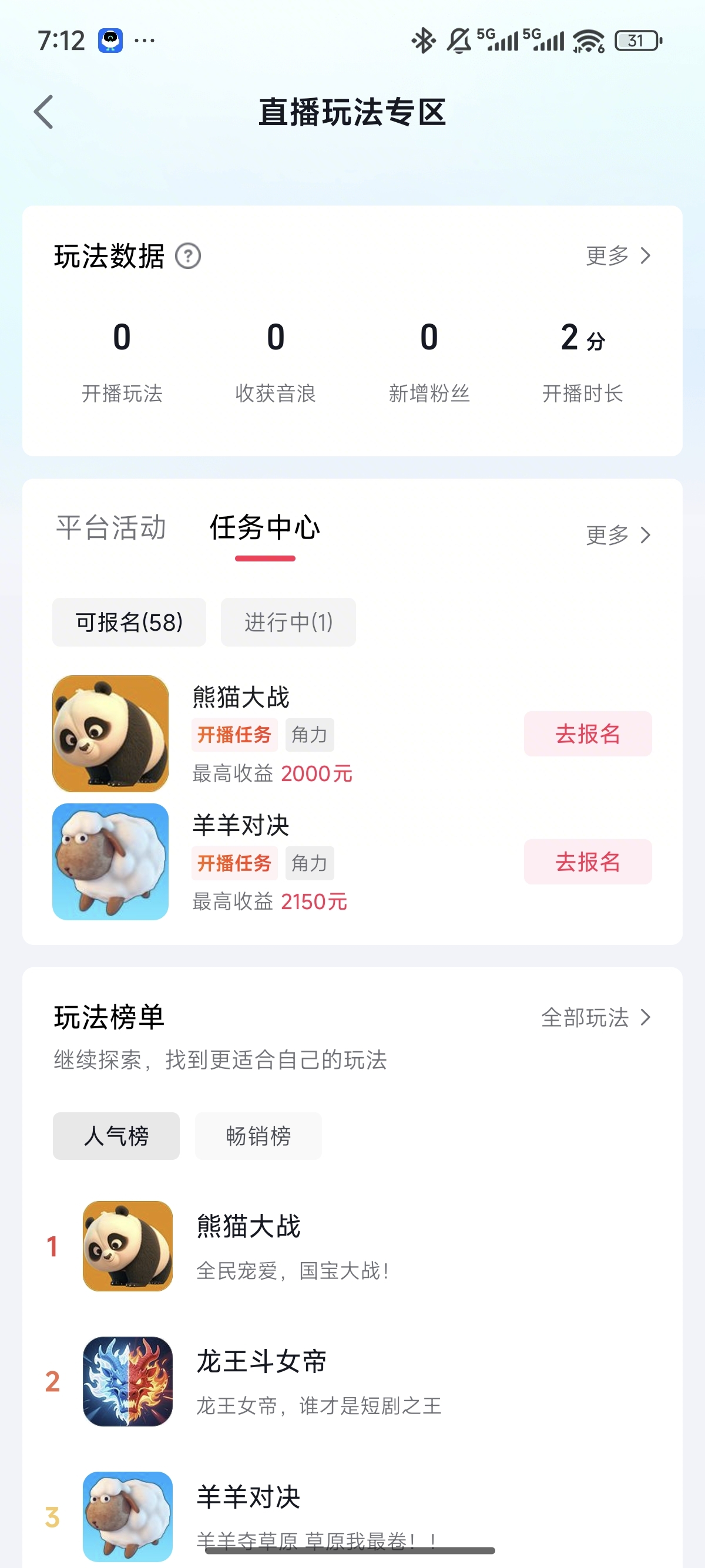
Task: Open 龙王斗女帝 ranking entry
Action: [262, 1381]
